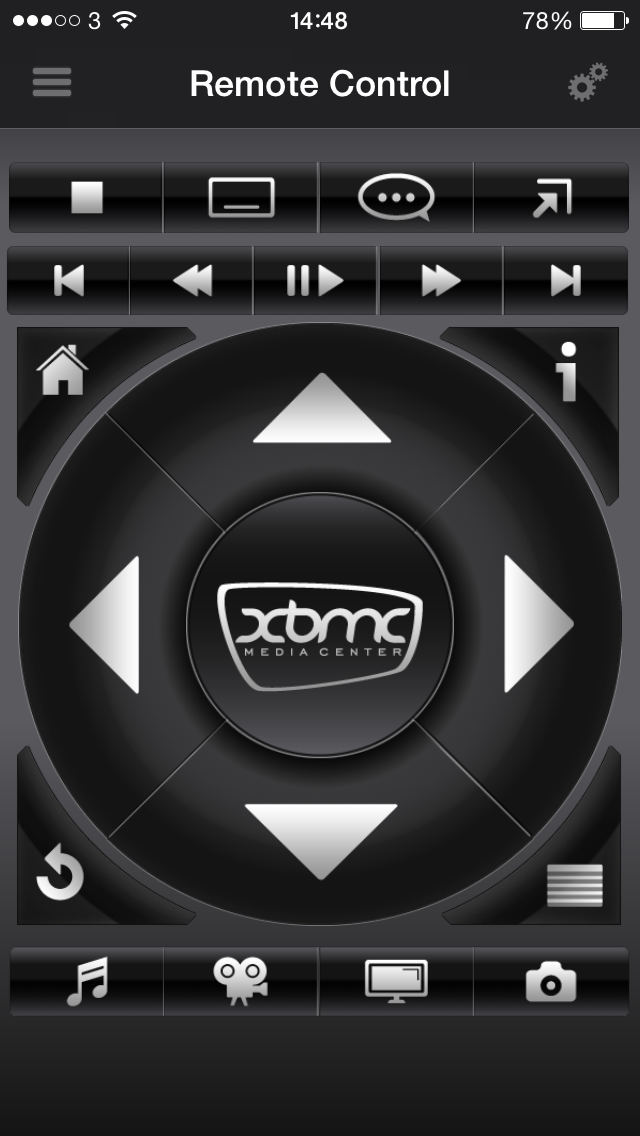Open the settings gears icon

coord(587,83)
